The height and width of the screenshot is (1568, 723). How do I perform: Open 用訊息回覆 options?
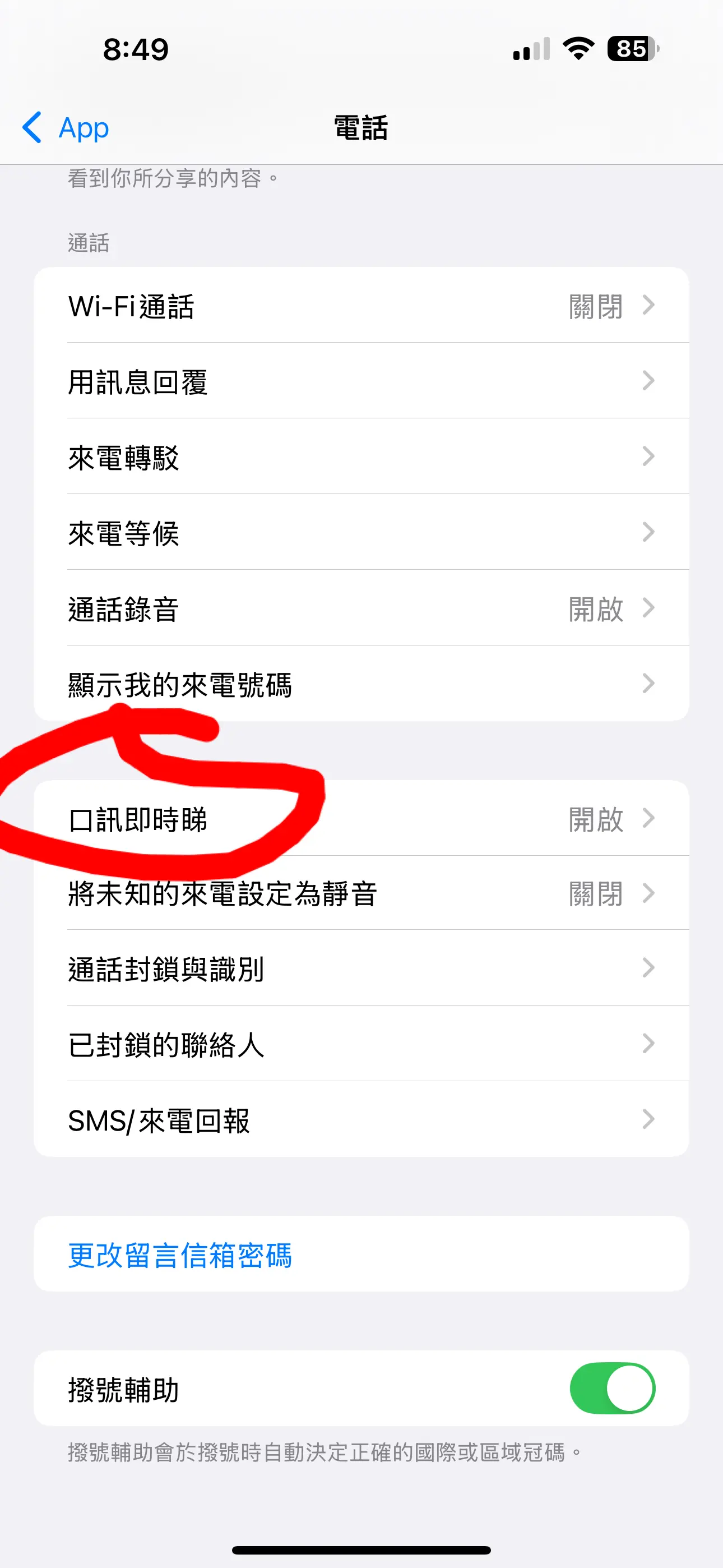click(361, 382)
